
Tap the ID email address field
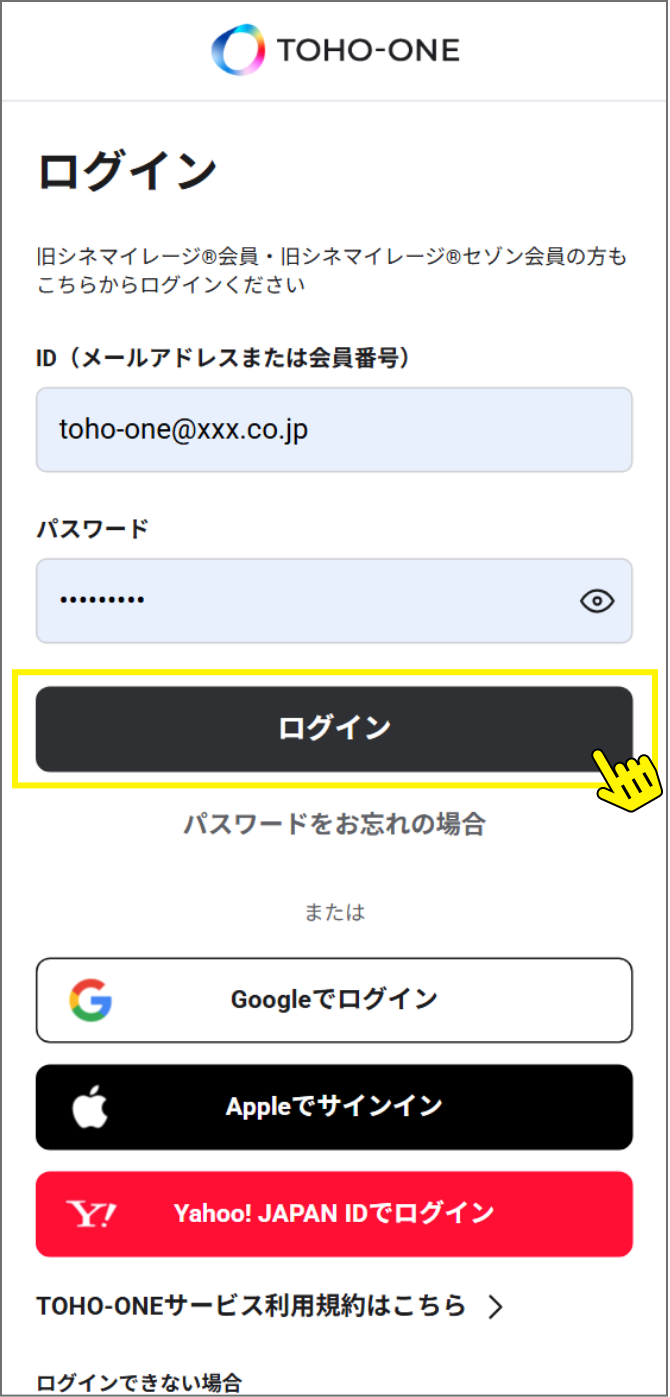[334, 430]
